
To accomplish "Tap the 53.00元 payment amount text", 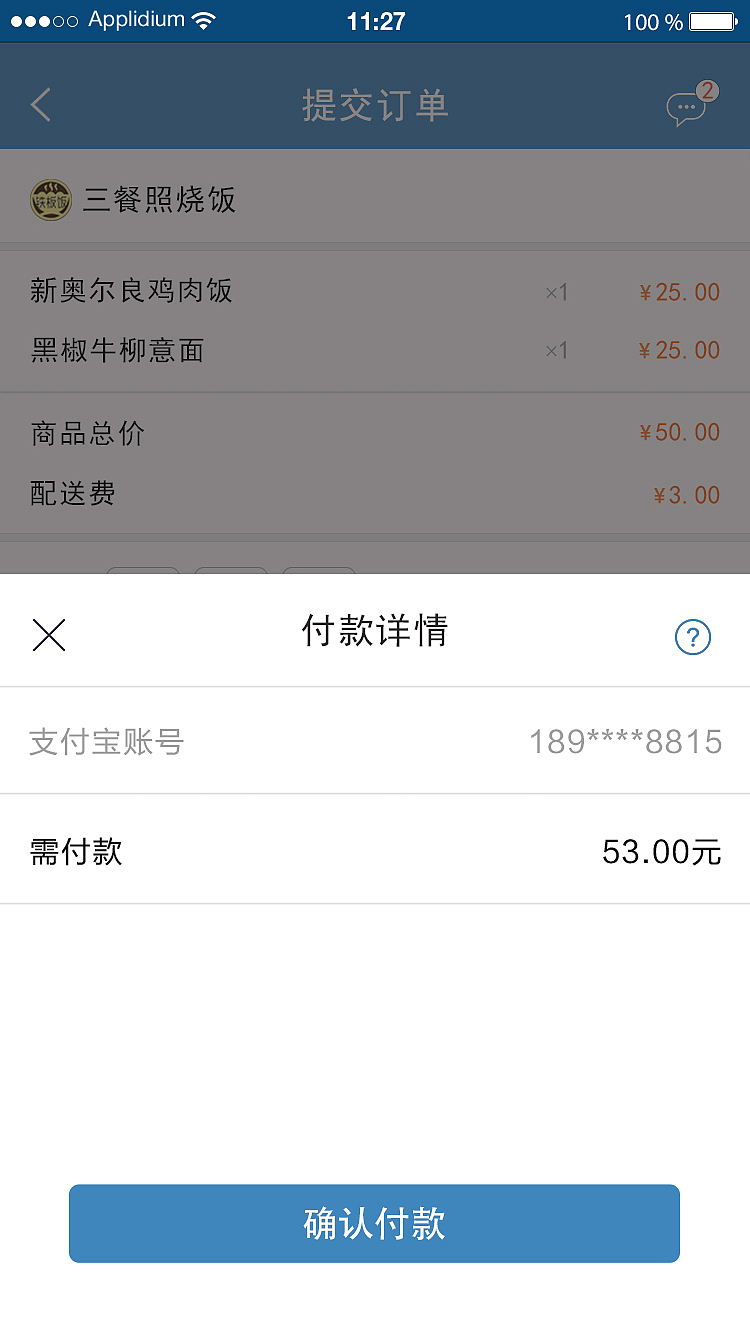I will 661,851.
